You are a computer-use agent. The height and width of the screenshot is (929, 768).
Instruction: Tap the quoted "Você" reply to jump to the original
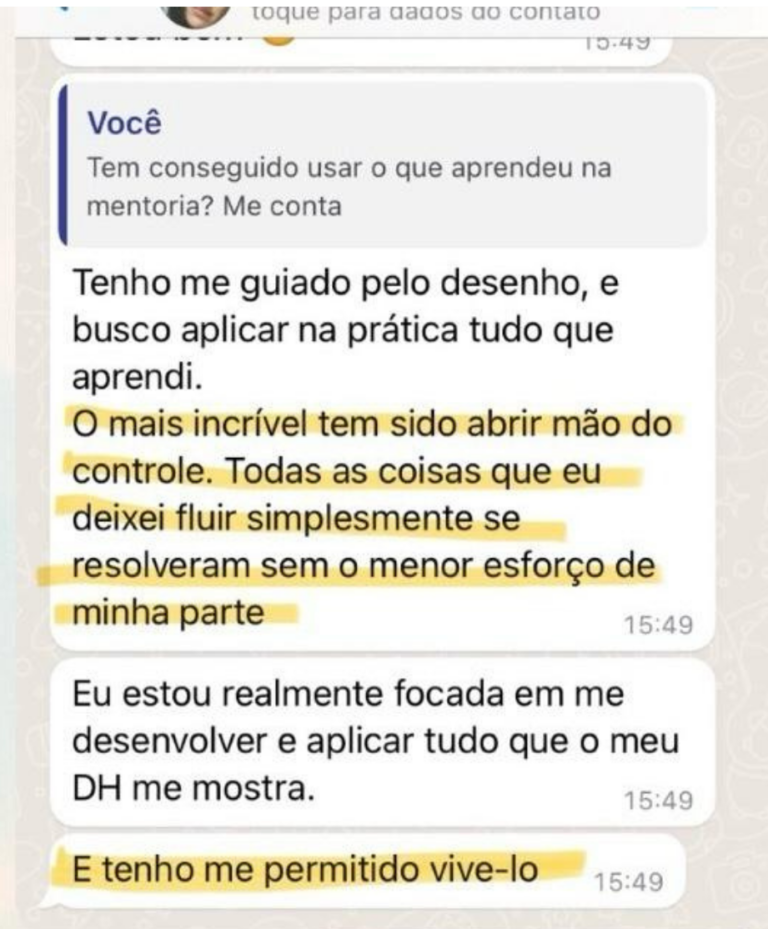tap(383, 164)
